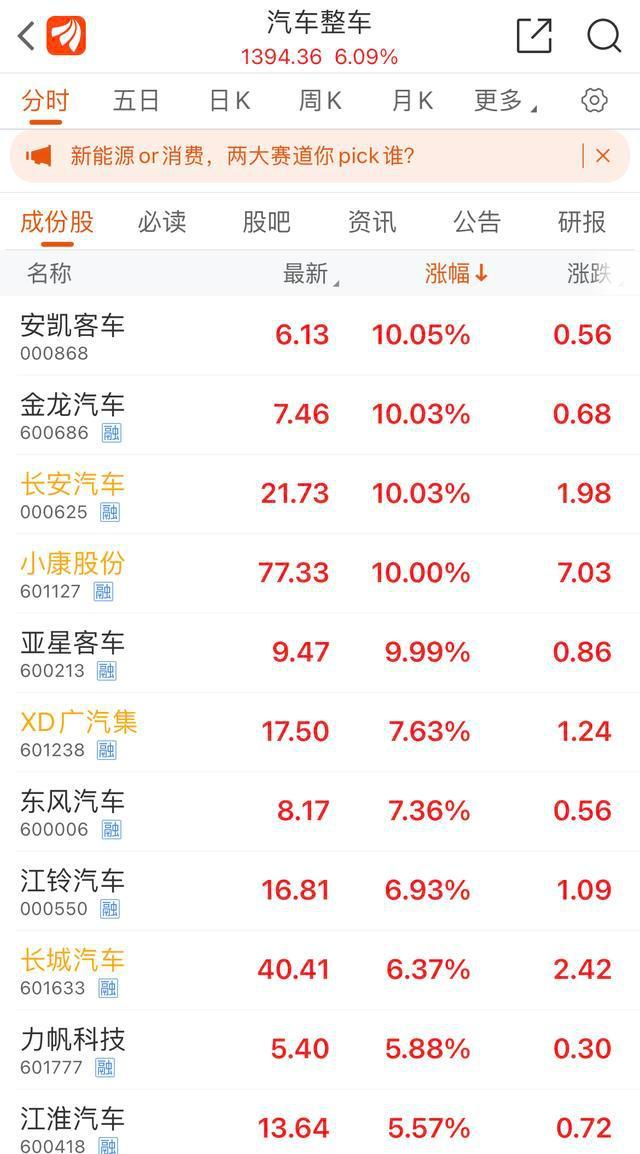Screen dimensions: 640x1154
Task: Share the 汽车整车 sector page
Action: pos(534,36)
